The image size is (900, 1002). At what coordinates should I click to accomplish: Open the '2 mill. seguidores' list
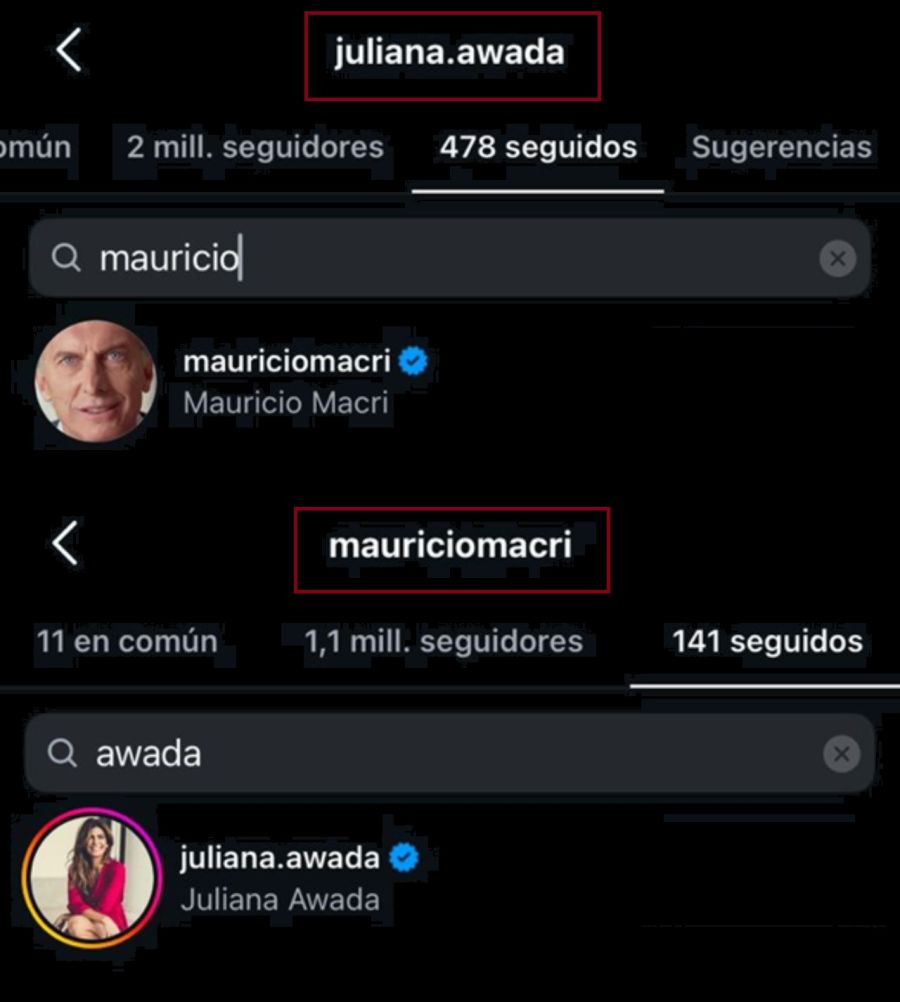(x=252, y=147)
